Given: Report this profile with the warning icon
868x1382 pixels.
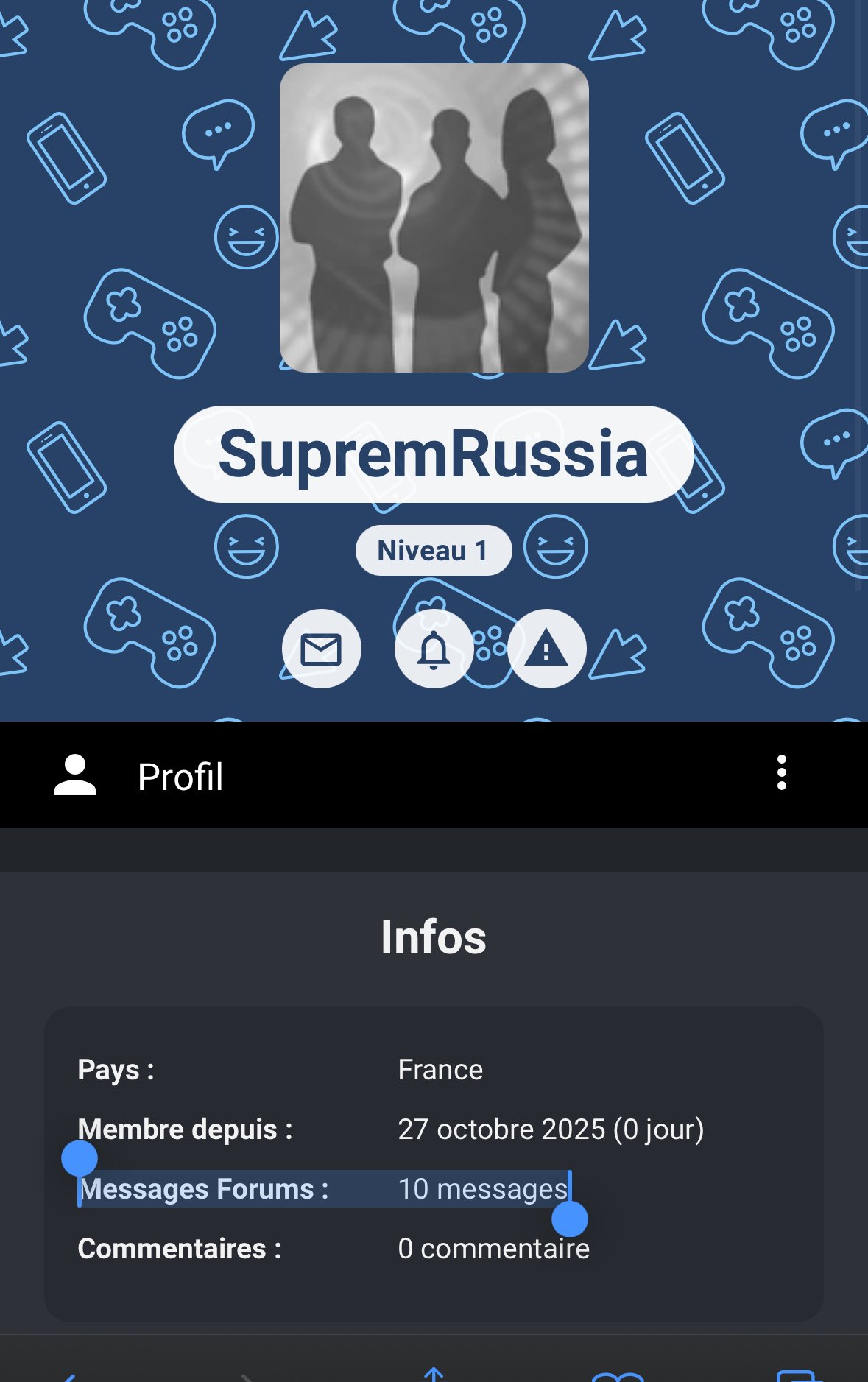Looking at the screenshot, I should [x=546, y=649].
